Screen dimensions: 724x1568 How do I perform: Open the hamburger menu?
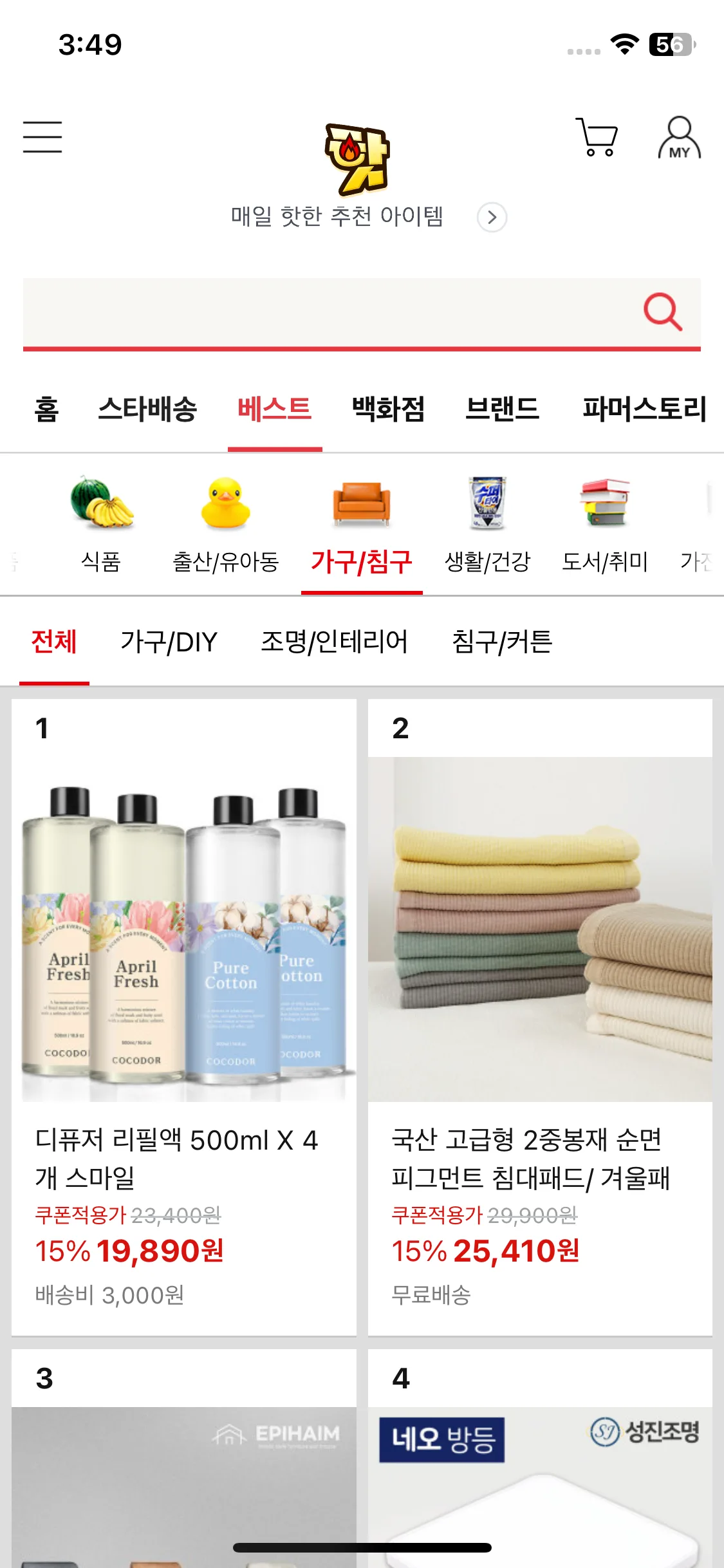42,137
